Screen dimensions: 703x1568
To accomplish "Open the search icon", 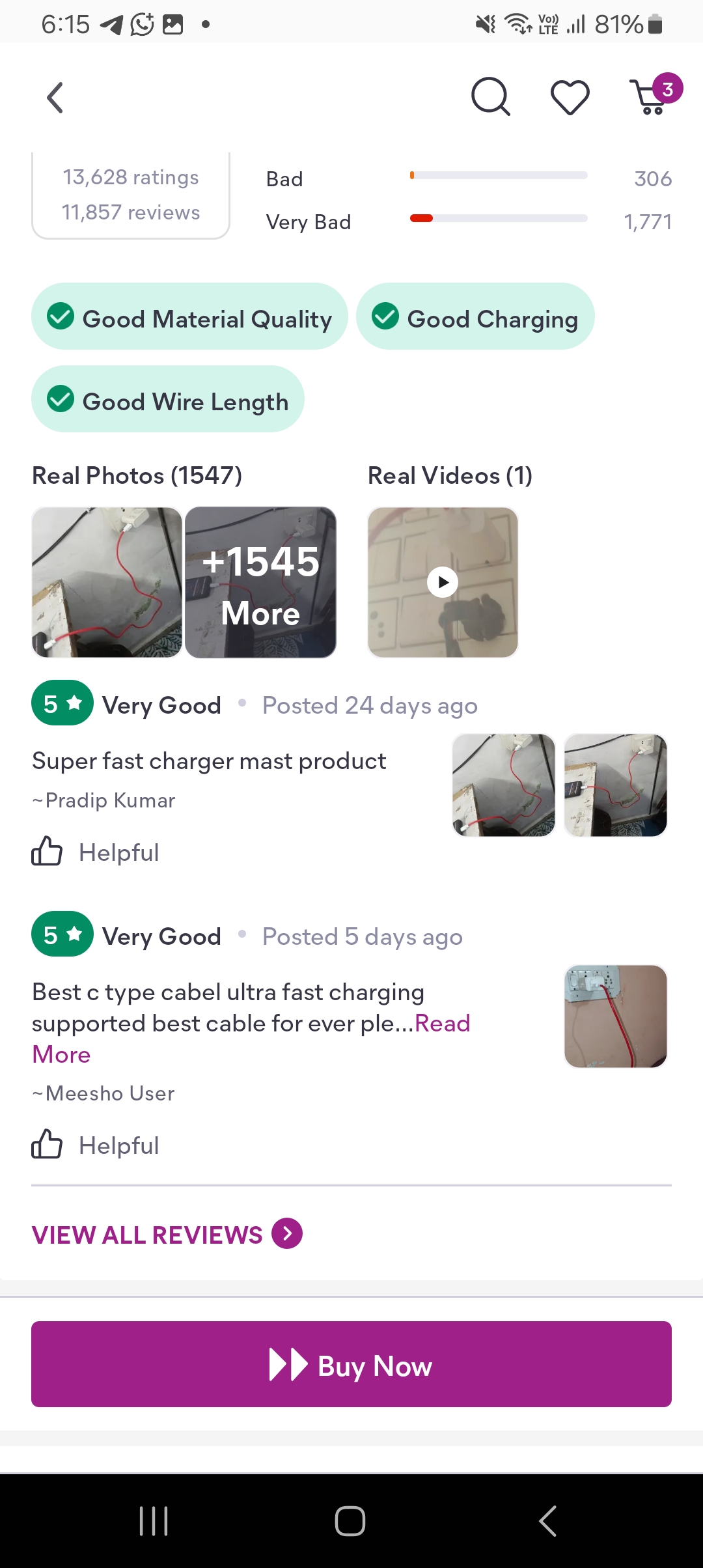I will pyautogui.click(x=490, y=97).
